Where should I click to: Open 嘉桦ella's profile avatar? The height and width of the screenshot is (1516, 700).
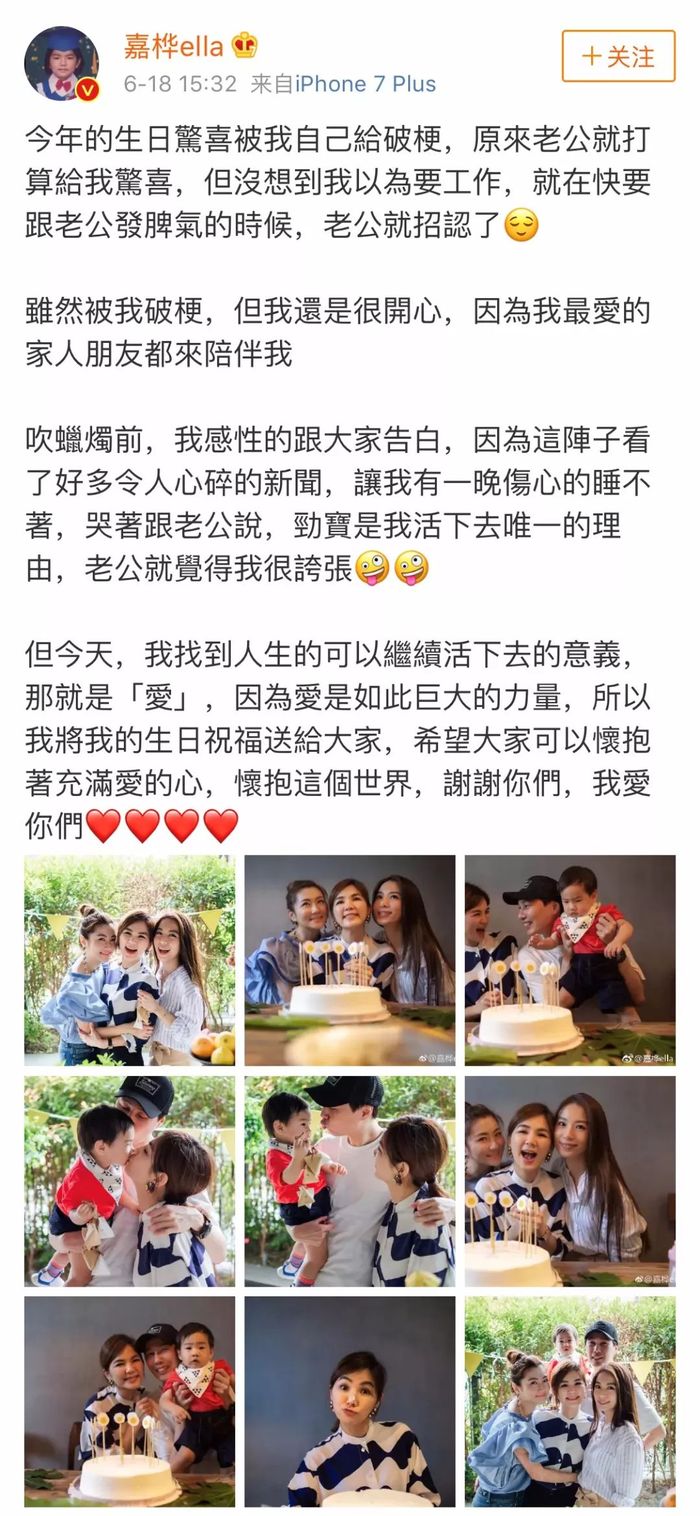tap(61, 63)
